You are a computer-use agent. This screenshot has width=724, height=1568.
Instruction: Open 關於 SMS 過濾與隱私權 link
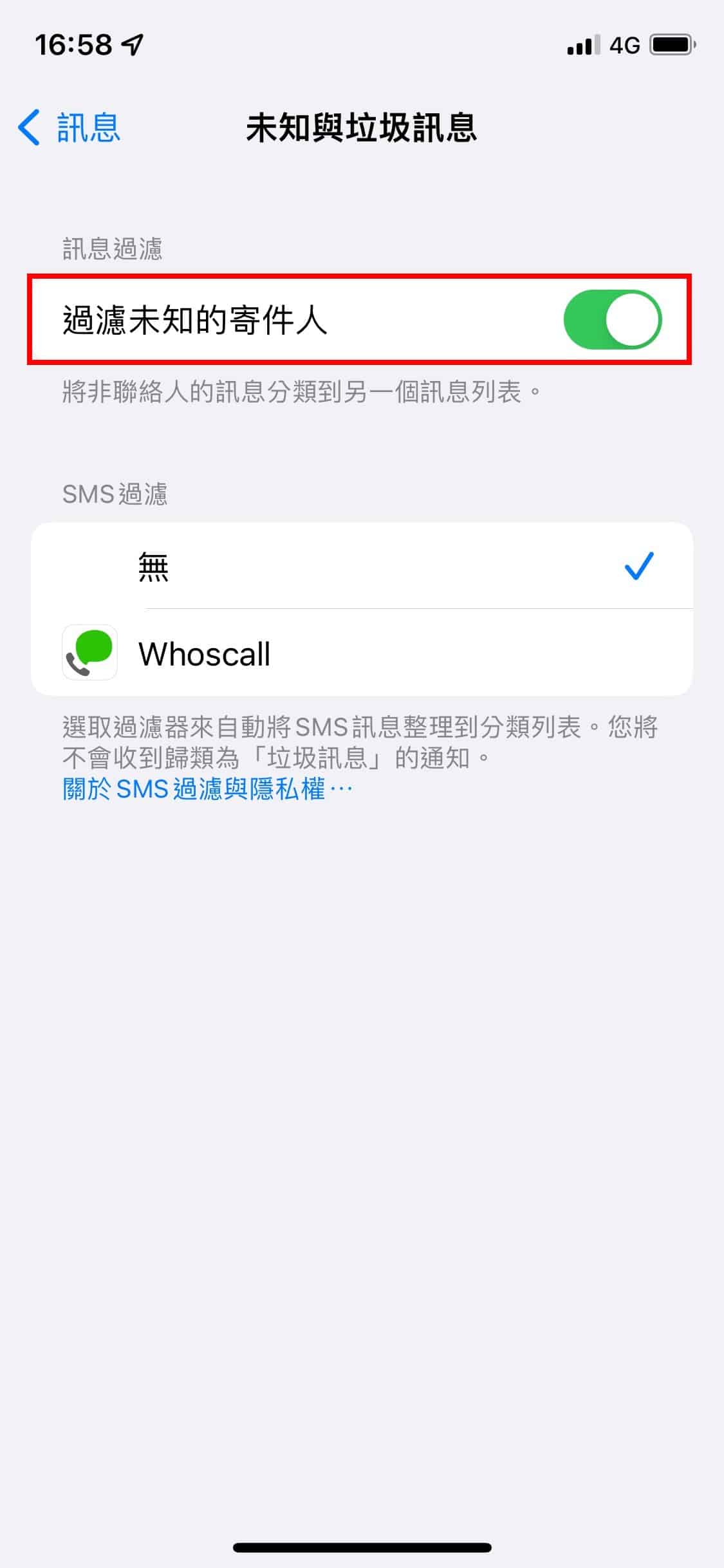(x=208, y=789)
